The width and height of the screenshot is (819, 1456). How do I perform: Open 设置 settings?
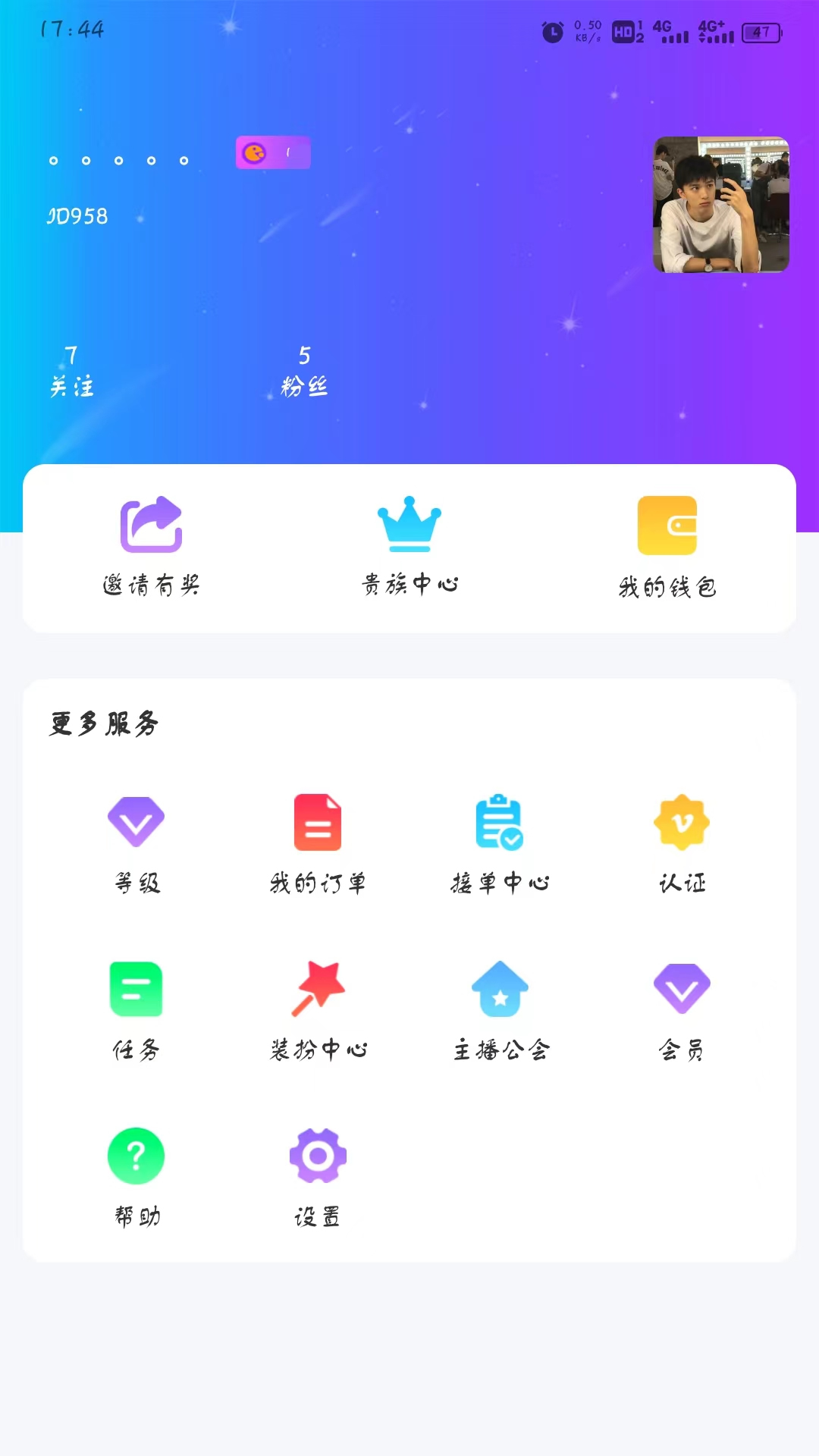pyautogui.click(x=318, y=1177)
